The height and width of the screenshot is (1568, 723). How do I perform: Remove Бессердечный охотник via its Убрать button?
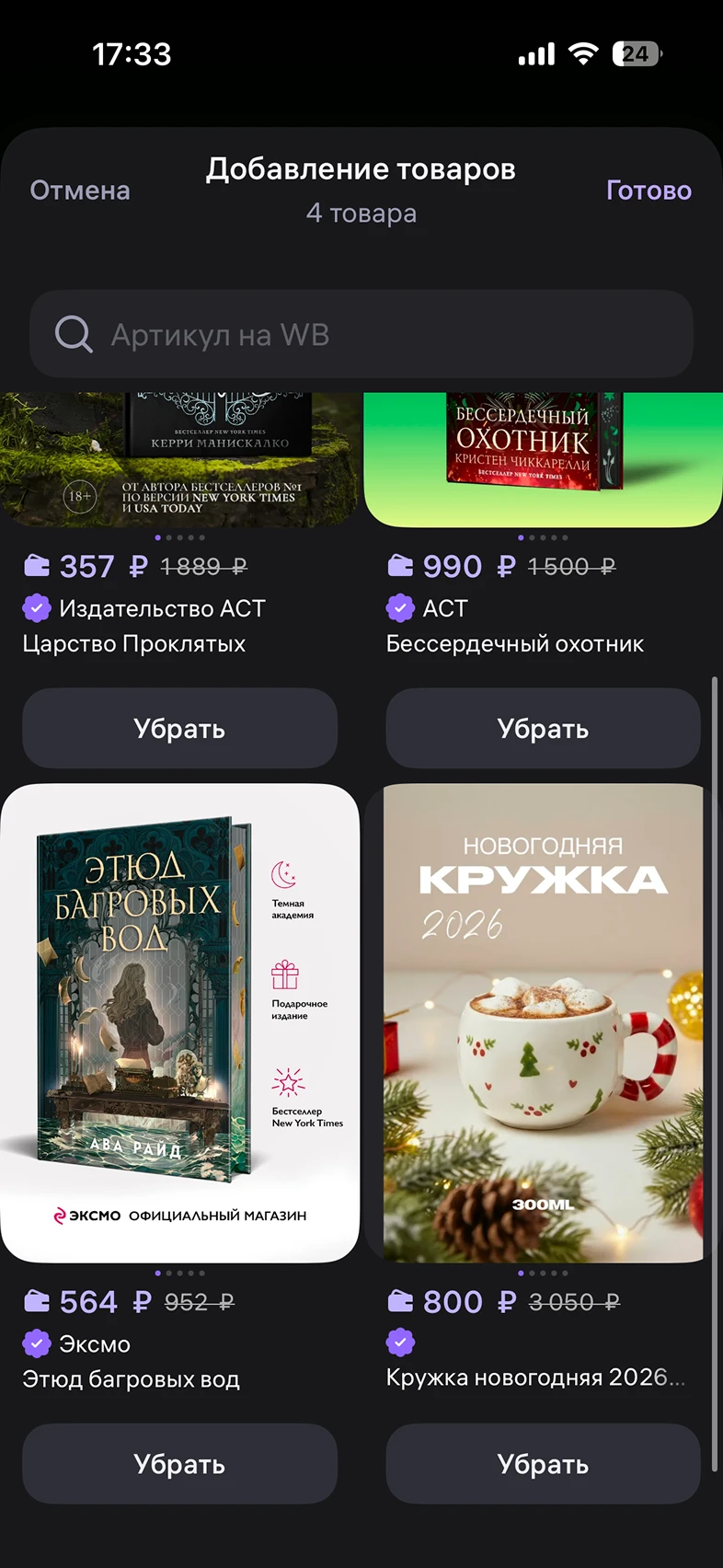tap(543, 729)
